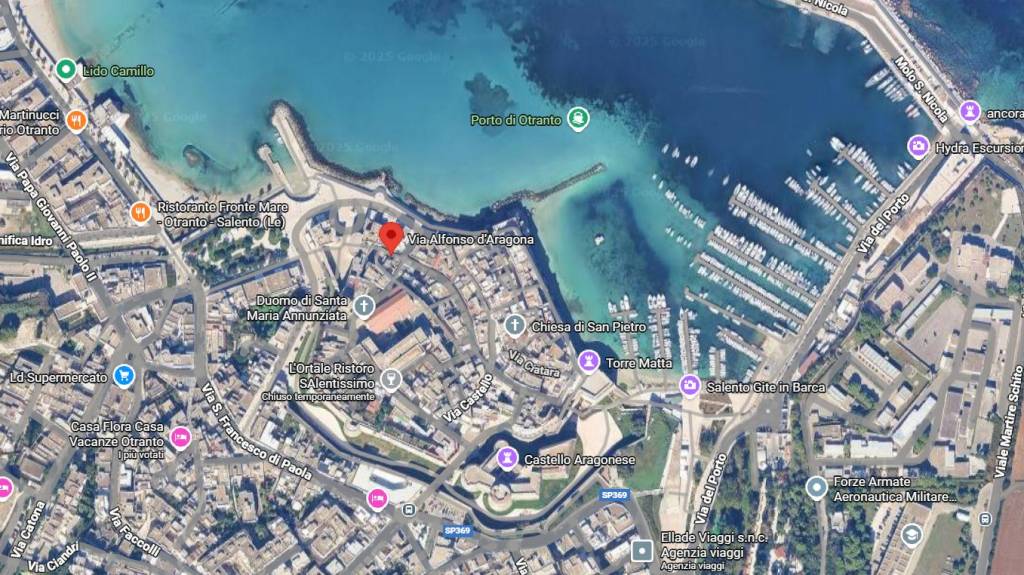Tap the Duomo di Santa Maria Annunziata marker
The width and height of the screenshot is (1024, 575).
pyautogui.click(x=365, y=304)
